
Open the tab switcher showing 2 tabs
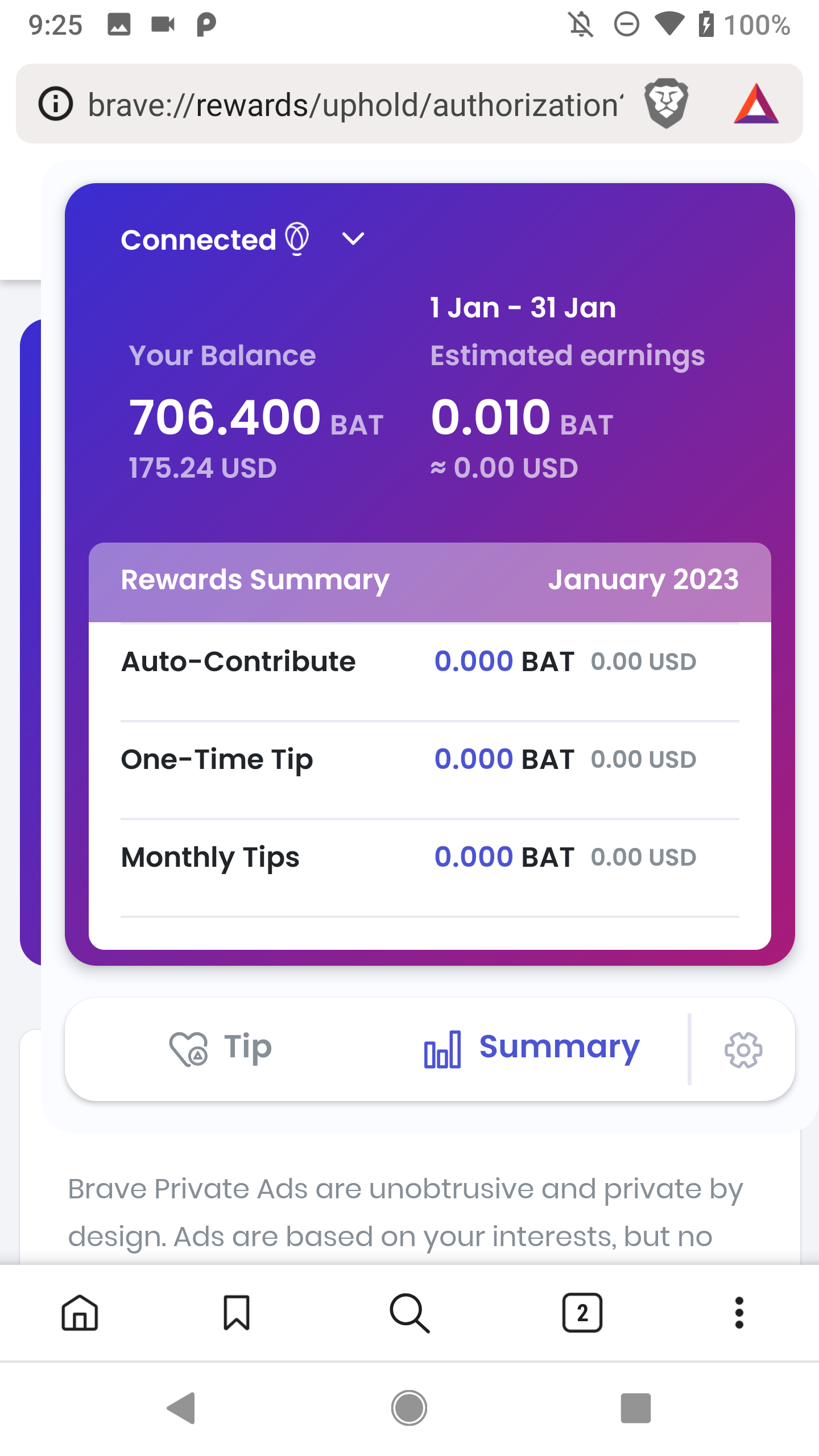click(582, 1313)
